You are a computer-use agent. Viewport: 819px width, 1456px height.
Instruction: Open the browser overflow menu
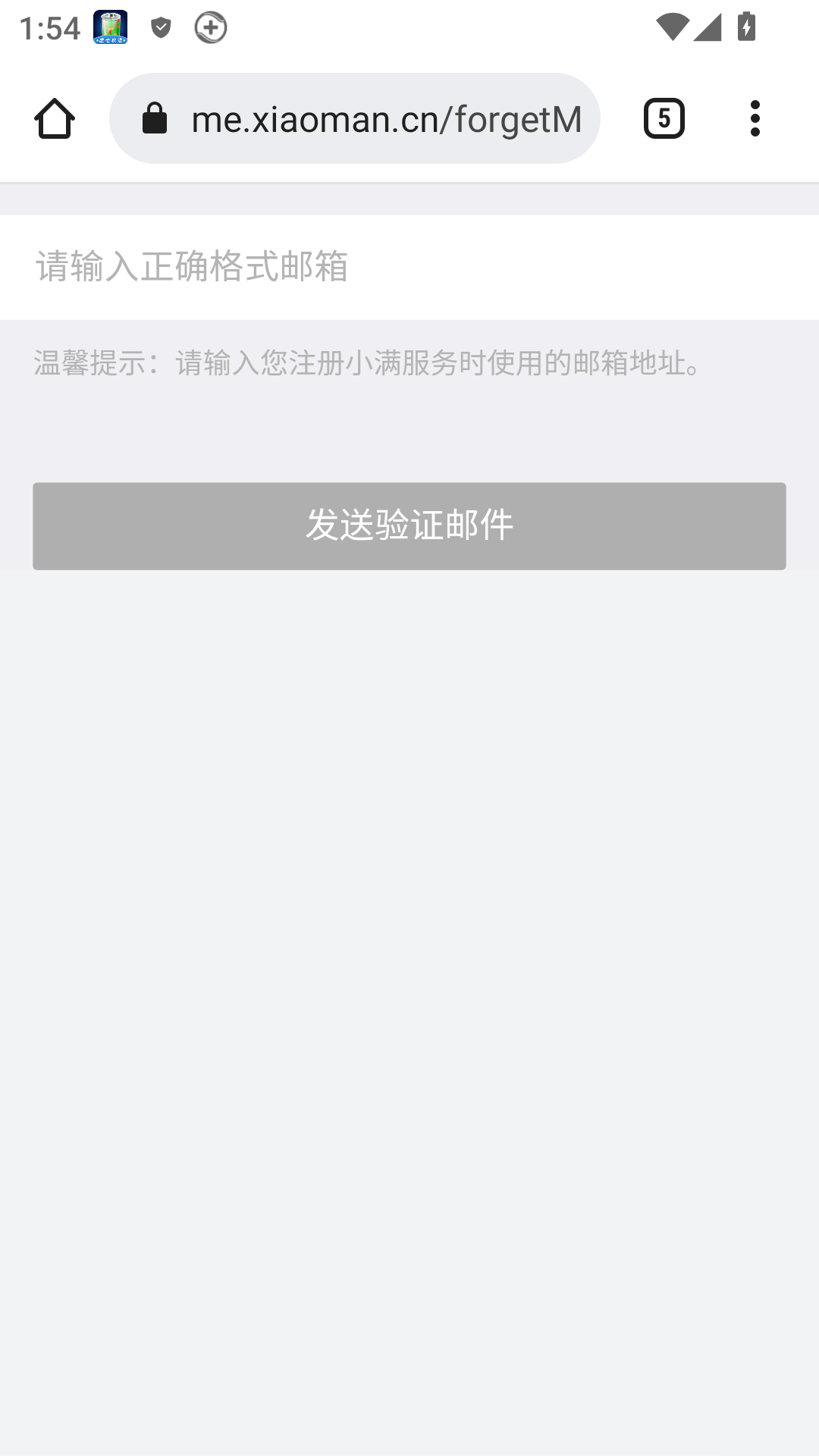(755, 119)
